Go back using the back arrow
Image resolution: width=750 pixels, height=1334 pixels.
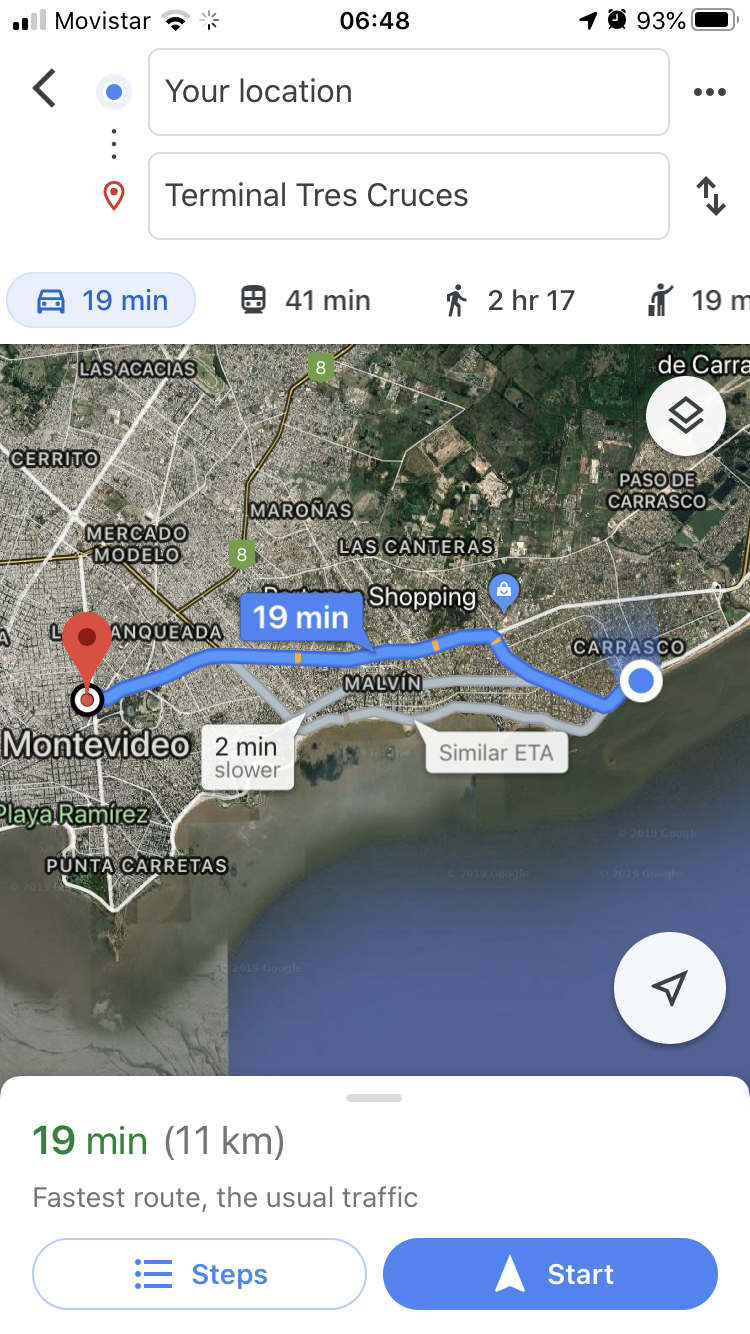[44, 89]
